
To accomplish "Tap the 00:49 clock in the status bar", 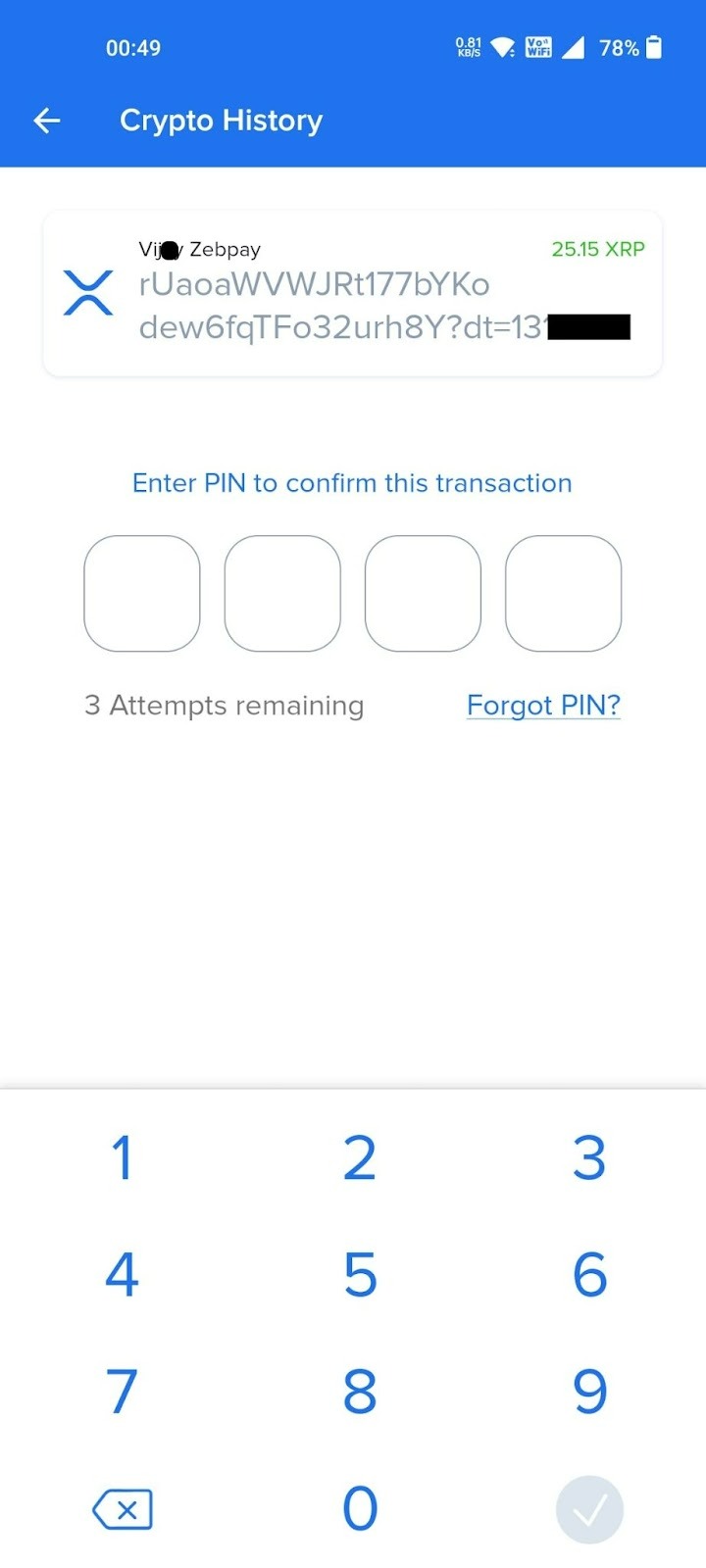I will point(133,47).
